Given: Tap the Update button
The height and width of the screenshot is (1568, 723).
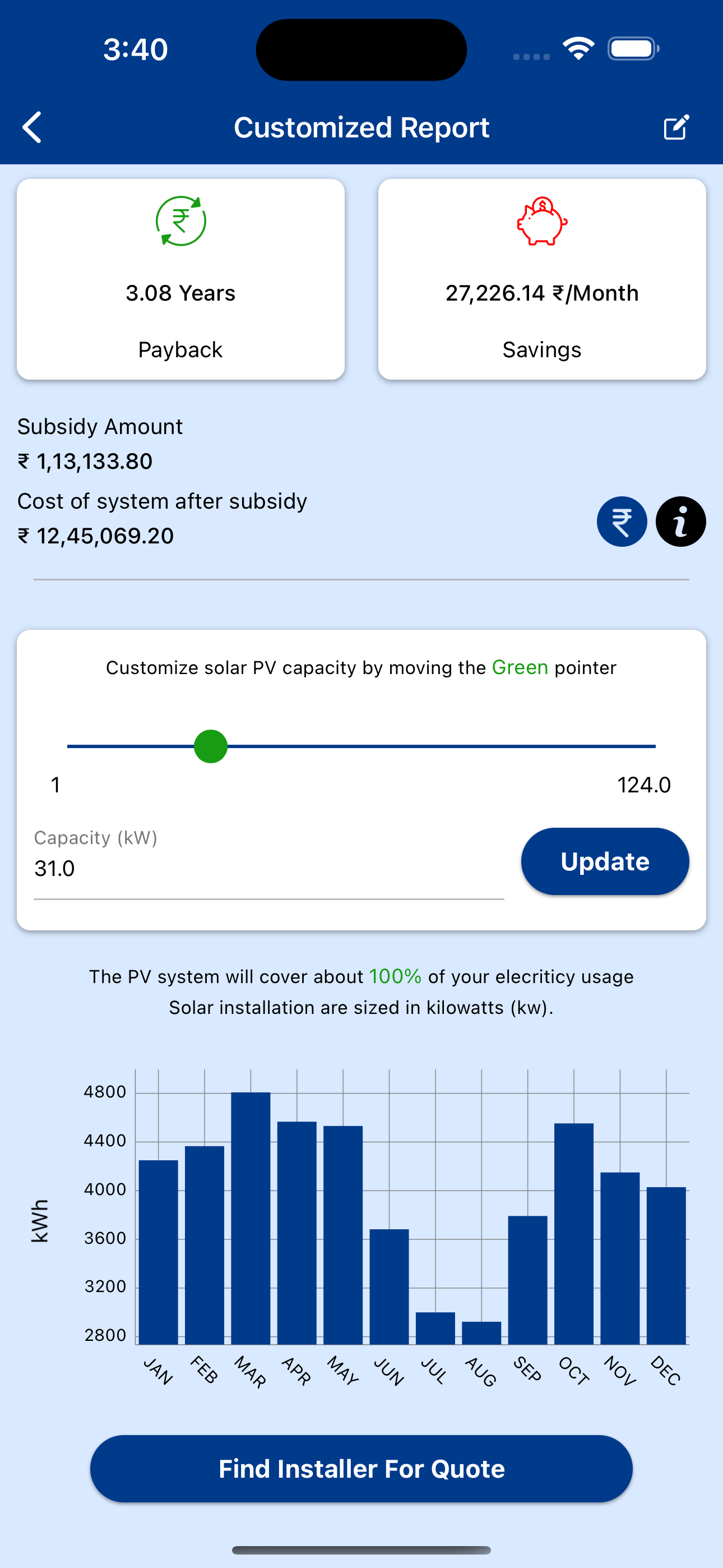Looking at the screenshot, I should [605, 861].
